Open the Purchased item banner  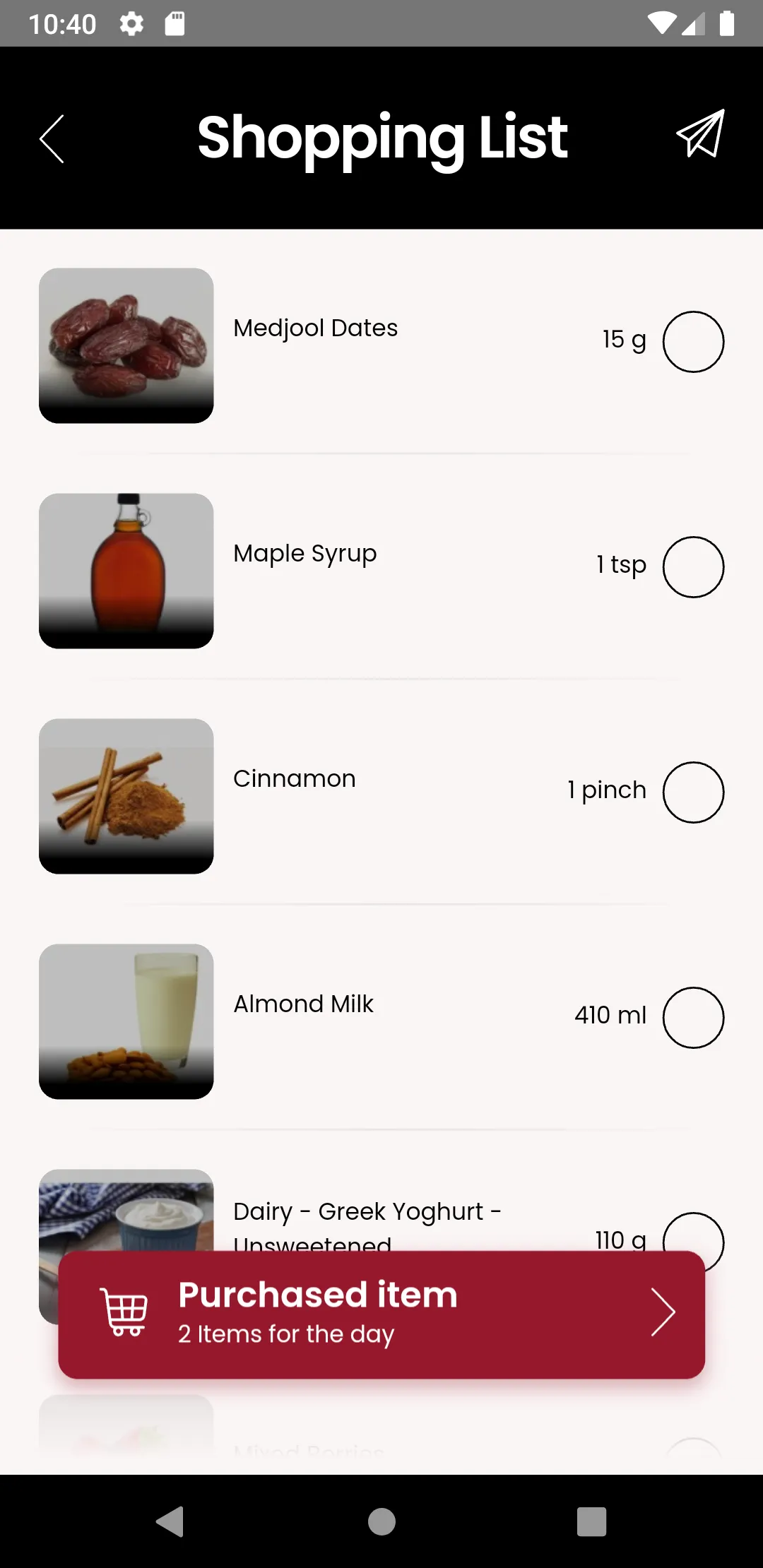pyautogui.click(x=381, y=1315)
